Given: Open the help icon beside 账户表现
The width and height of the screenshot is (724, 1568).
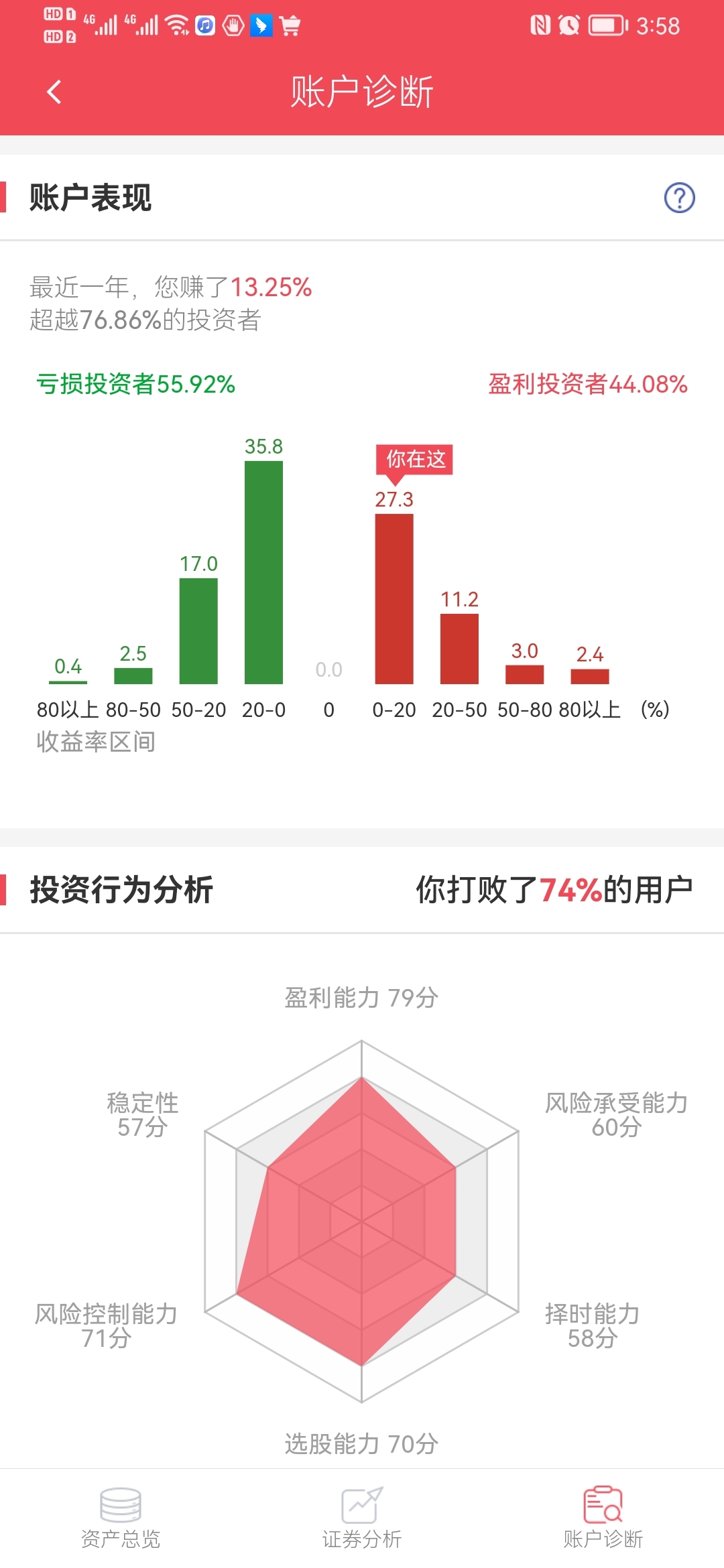Looking at the screenshot, I should 679,198.
